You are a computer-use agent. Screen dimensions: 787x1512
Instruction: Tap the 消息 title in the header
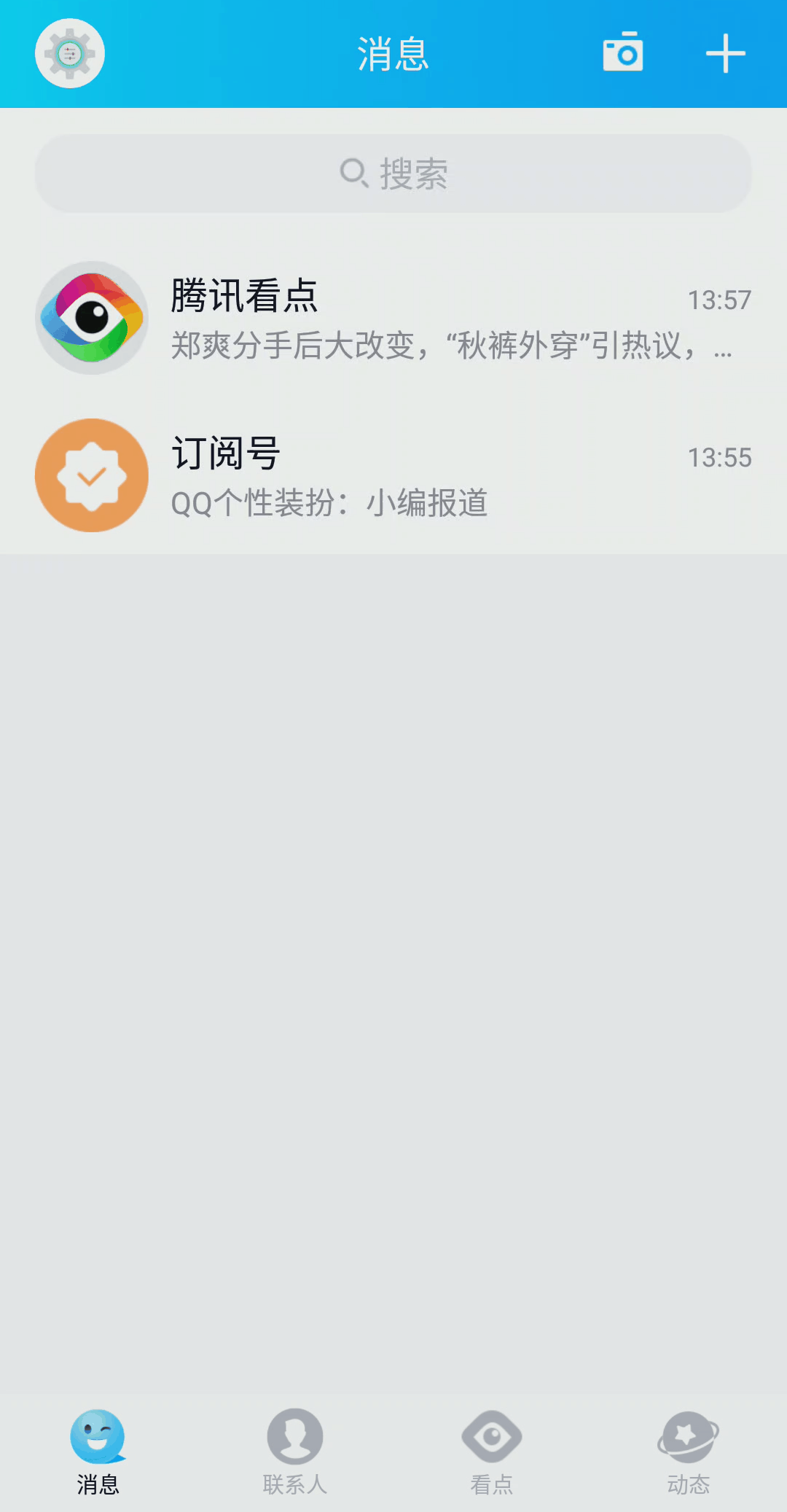393,55
